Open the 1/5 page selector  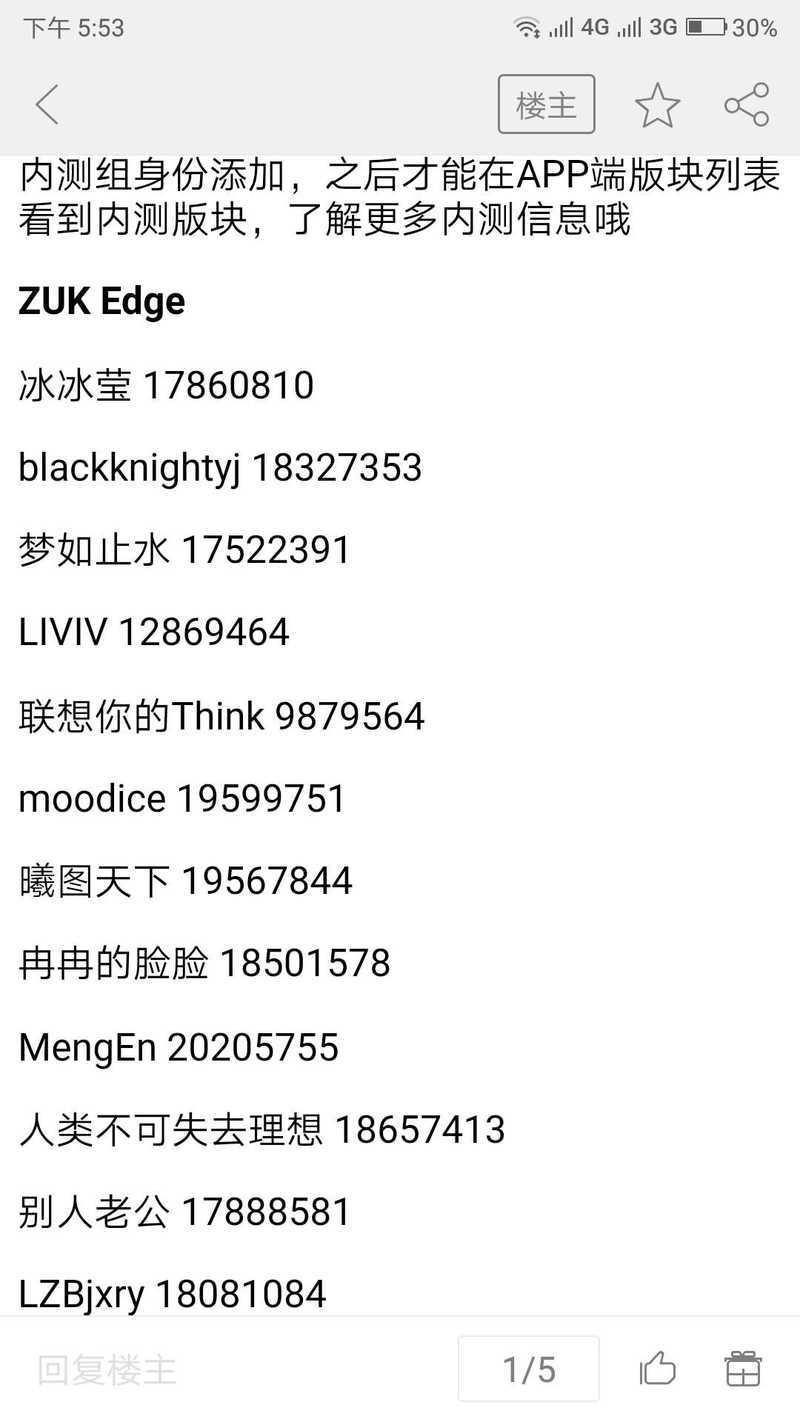coord(529,1369)
